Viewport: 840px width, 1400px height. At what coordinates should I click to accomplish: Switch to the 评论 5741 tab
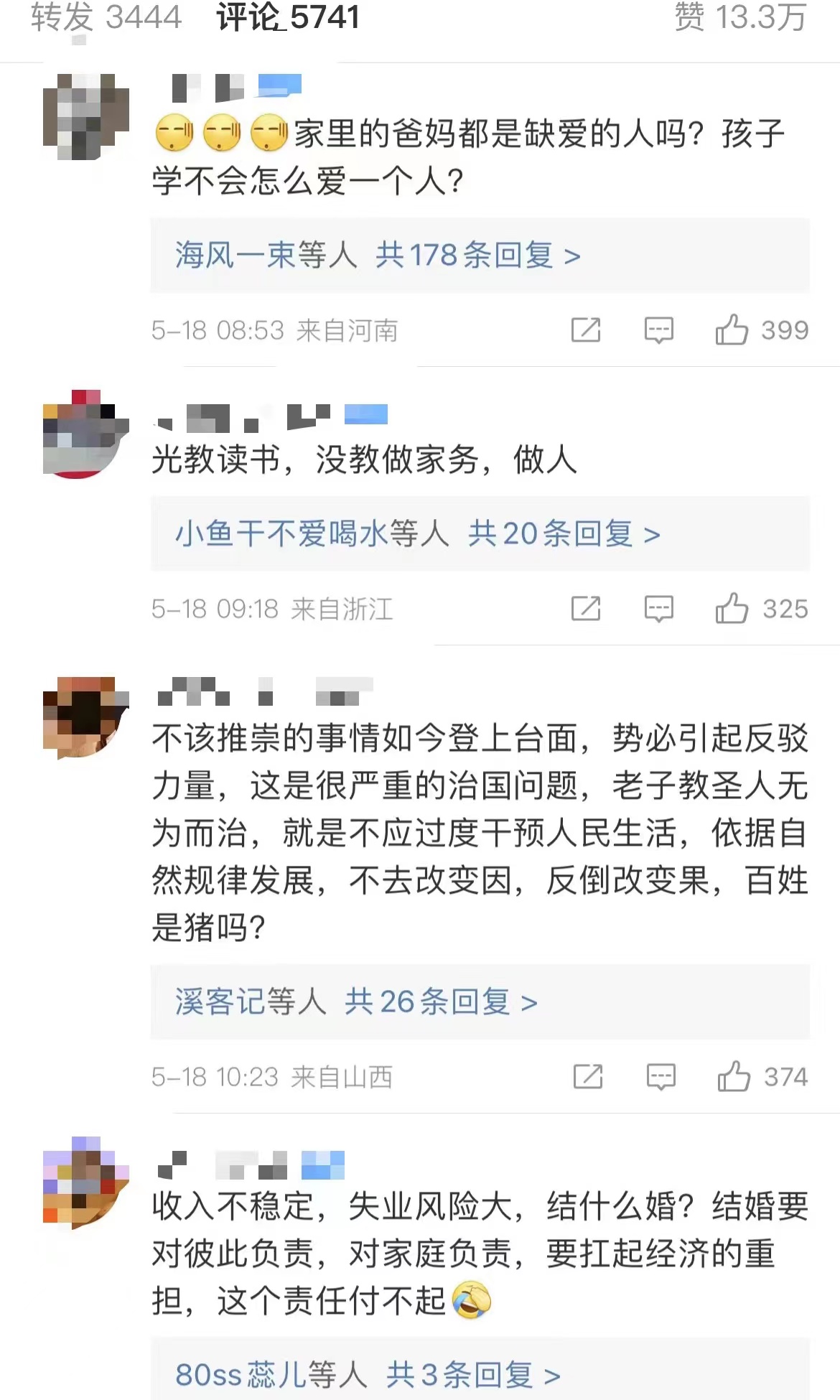[288, 17]
